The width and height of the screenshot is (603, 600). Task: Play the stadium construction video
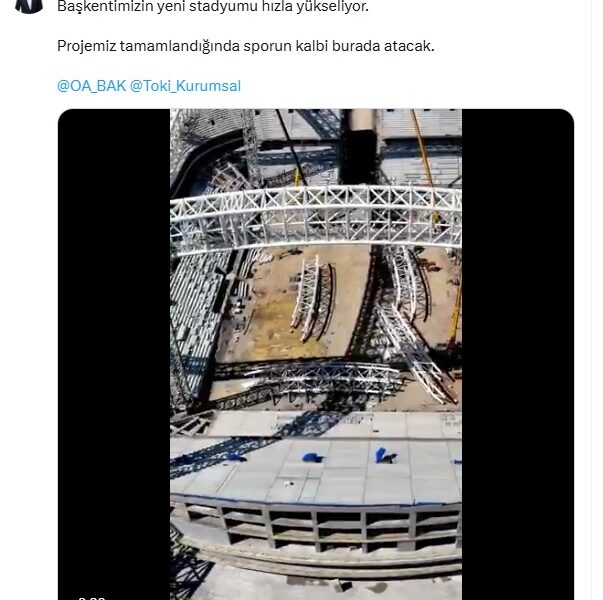click(x=315, y=352)
